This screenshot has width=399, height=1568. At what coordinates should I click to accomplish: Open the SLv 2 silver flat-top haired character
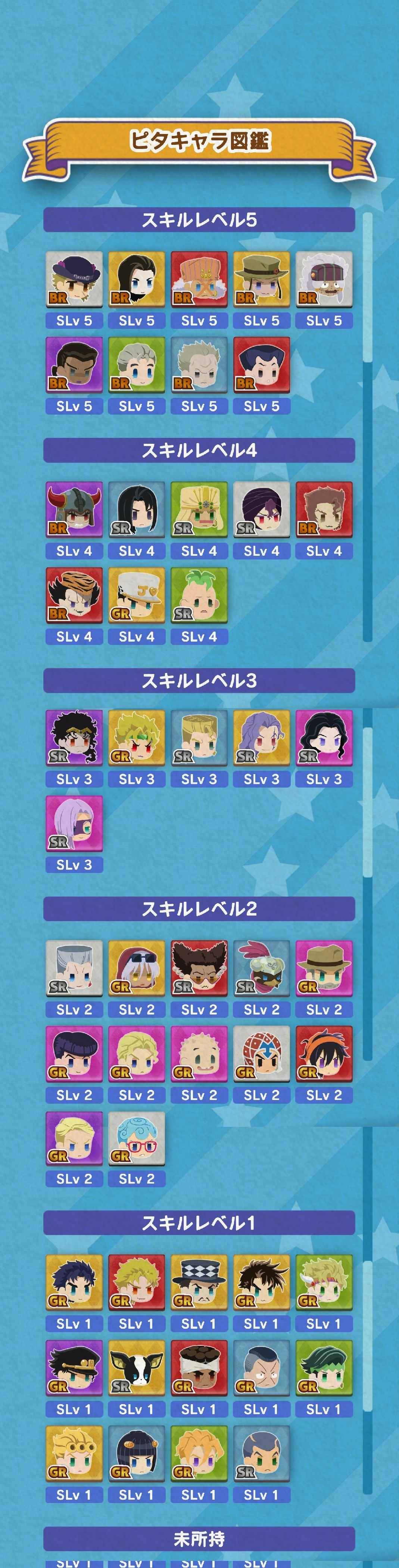click(74, 969)
